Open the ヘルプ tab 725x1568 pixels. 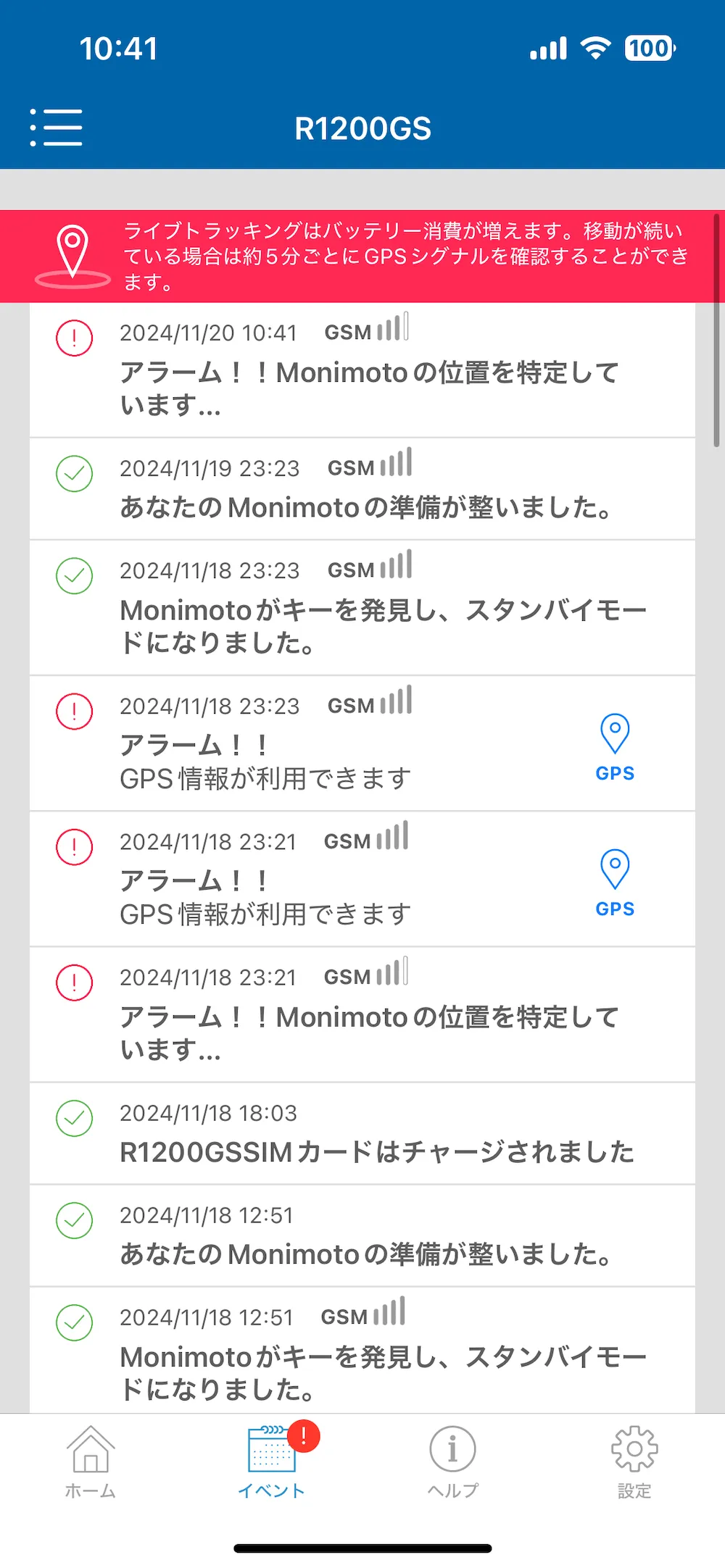[x=453, y=1461]
